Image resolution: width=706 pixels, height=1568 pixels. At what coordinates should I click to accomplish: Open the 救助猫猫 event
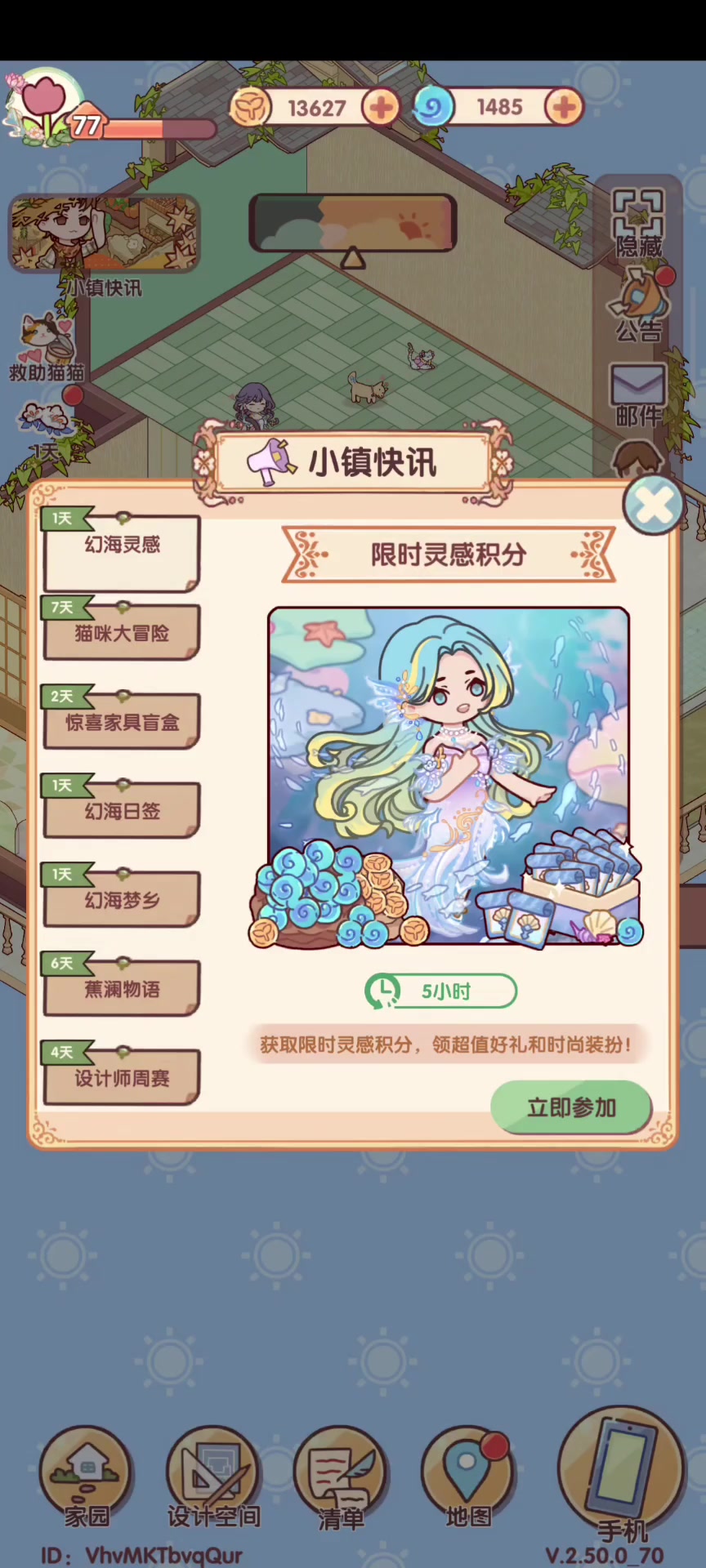coord(46,348)
